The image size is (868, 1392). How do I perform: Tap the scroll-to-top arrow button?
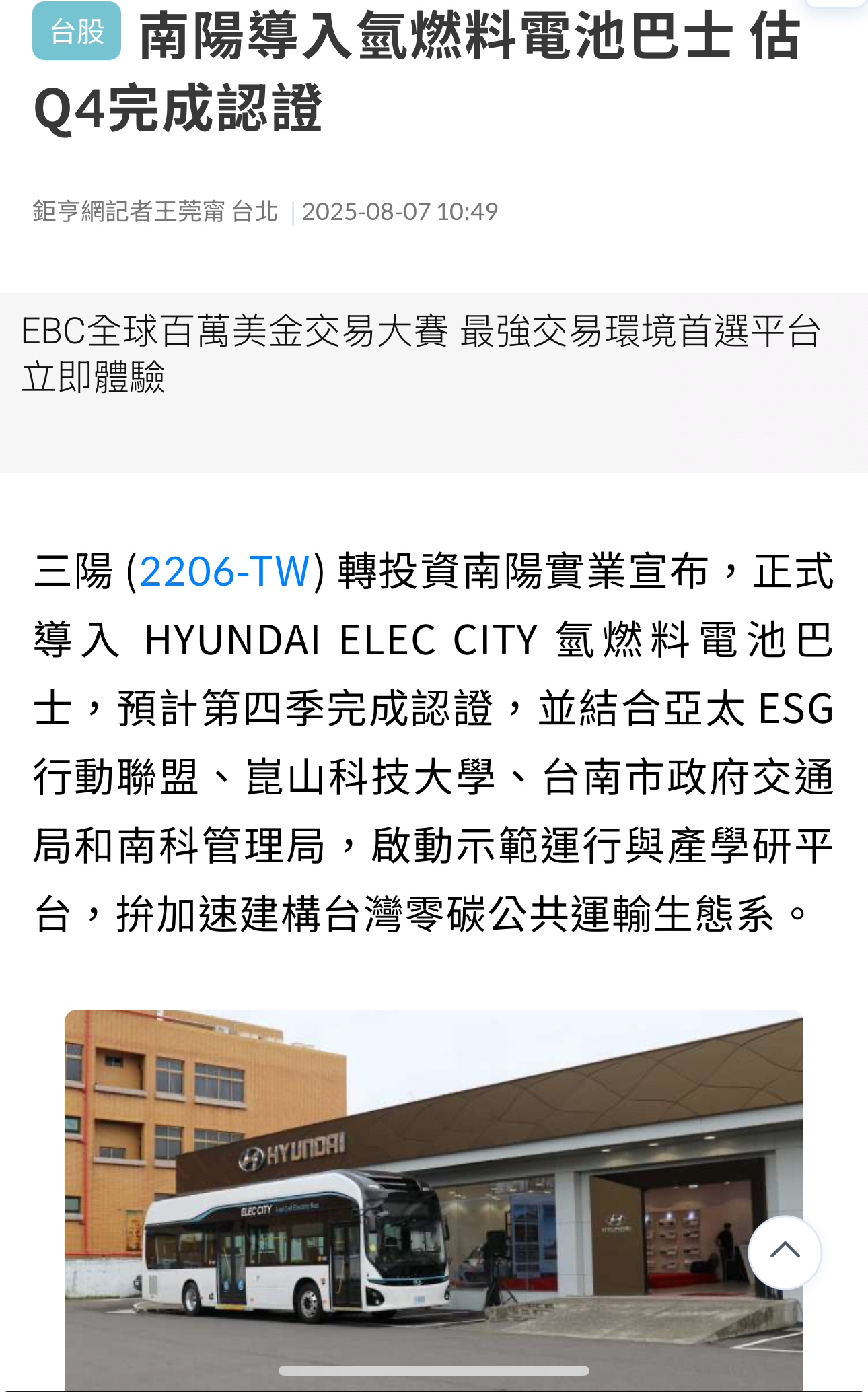pyautogui.click(x=785, y=1251)
